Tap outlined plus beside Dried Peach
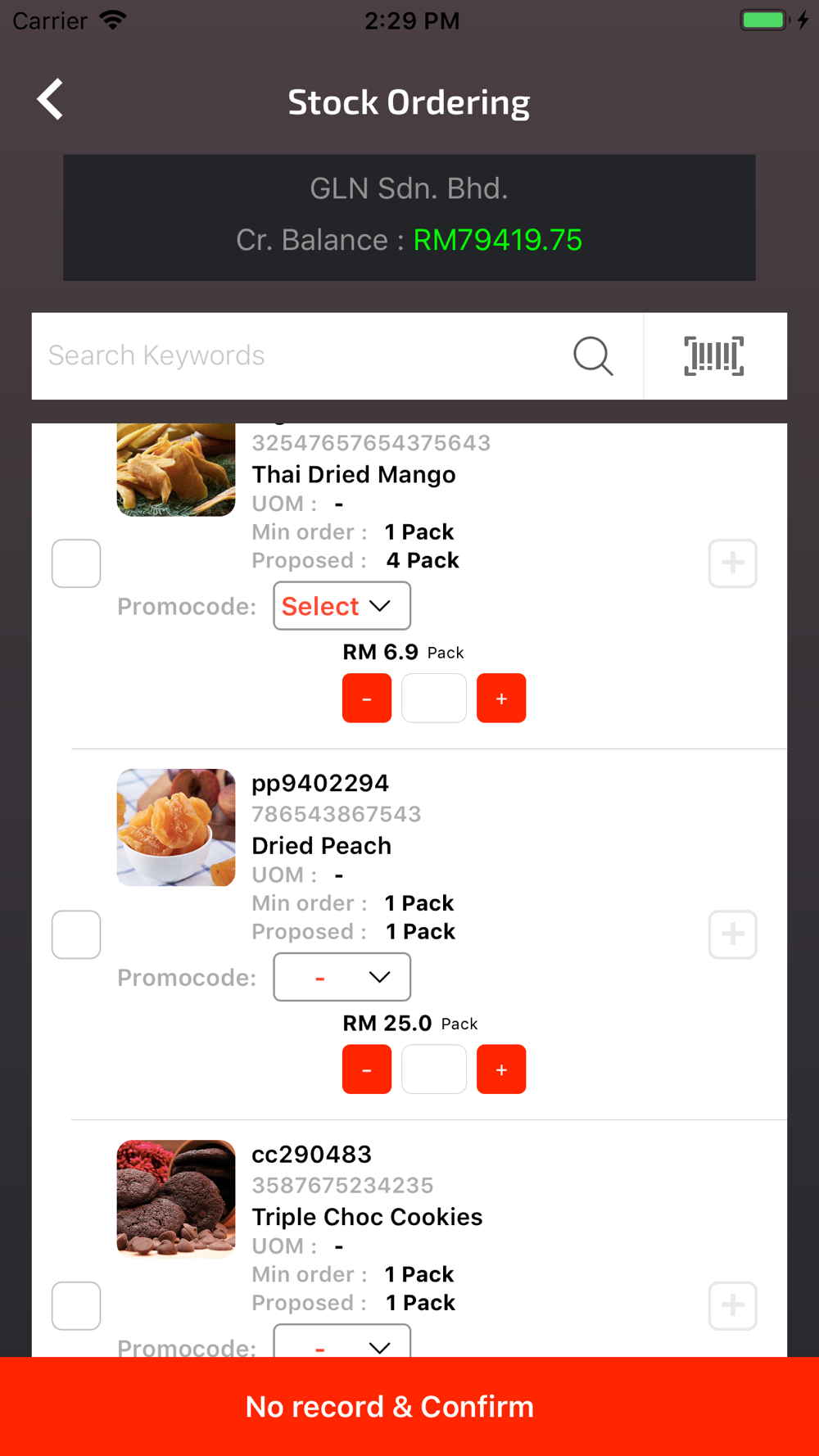 [732, 934]
